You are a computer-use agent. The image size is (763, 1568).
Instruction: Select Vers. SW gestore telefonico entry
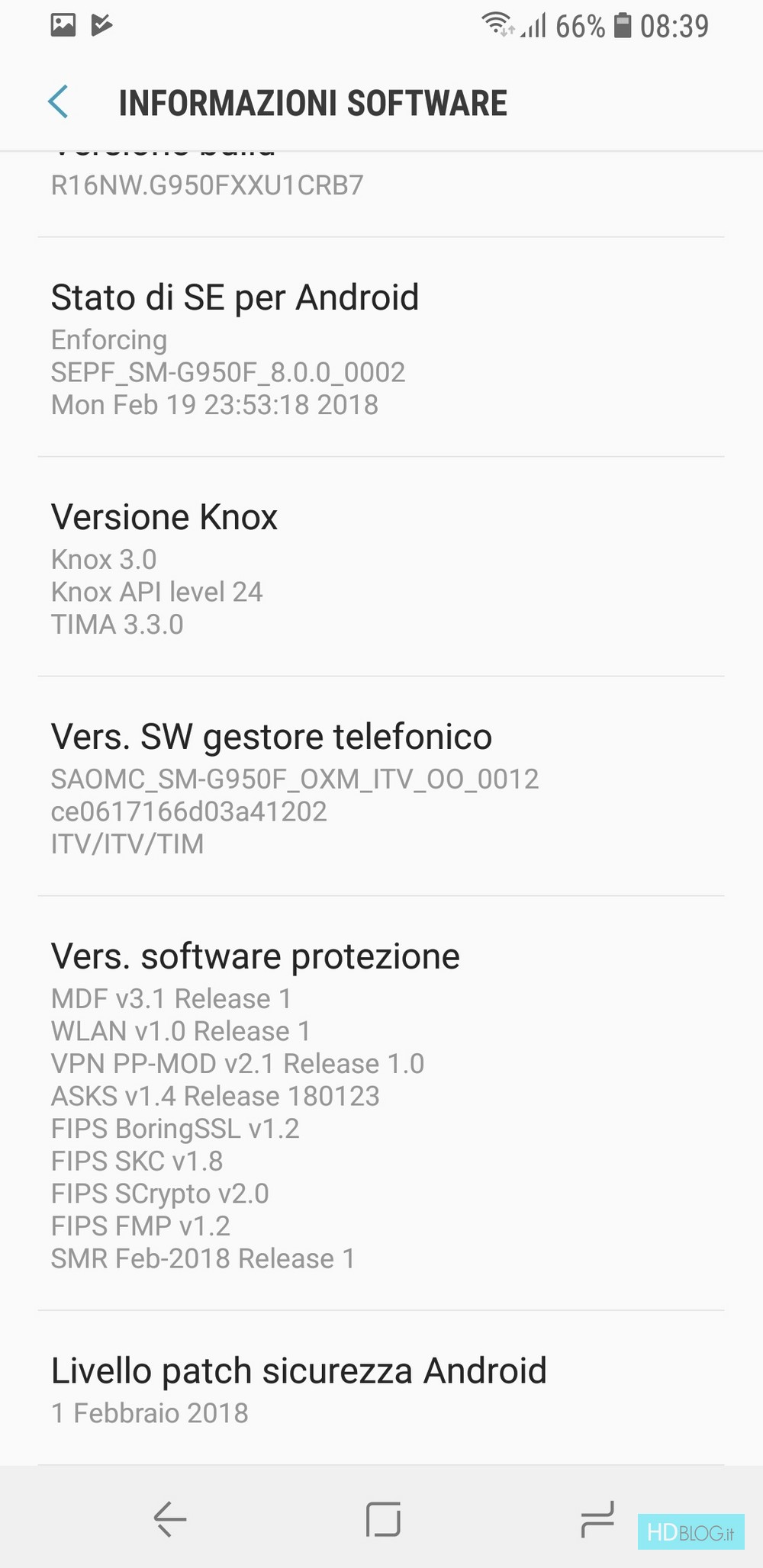(381, 786)
